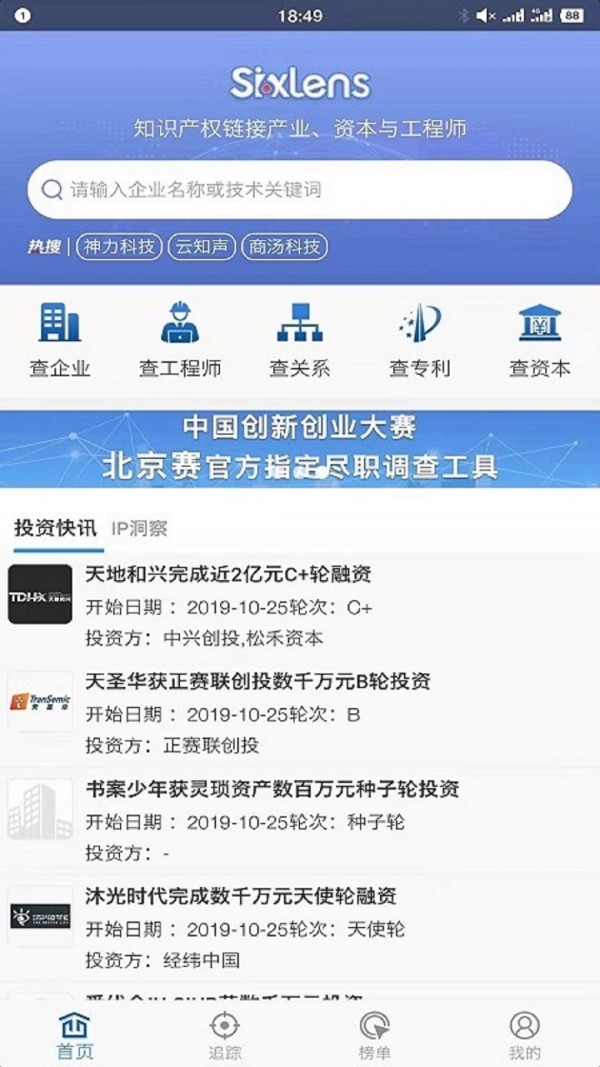Switch to the 追踪 tracking tab

[x=225, y=1035]
